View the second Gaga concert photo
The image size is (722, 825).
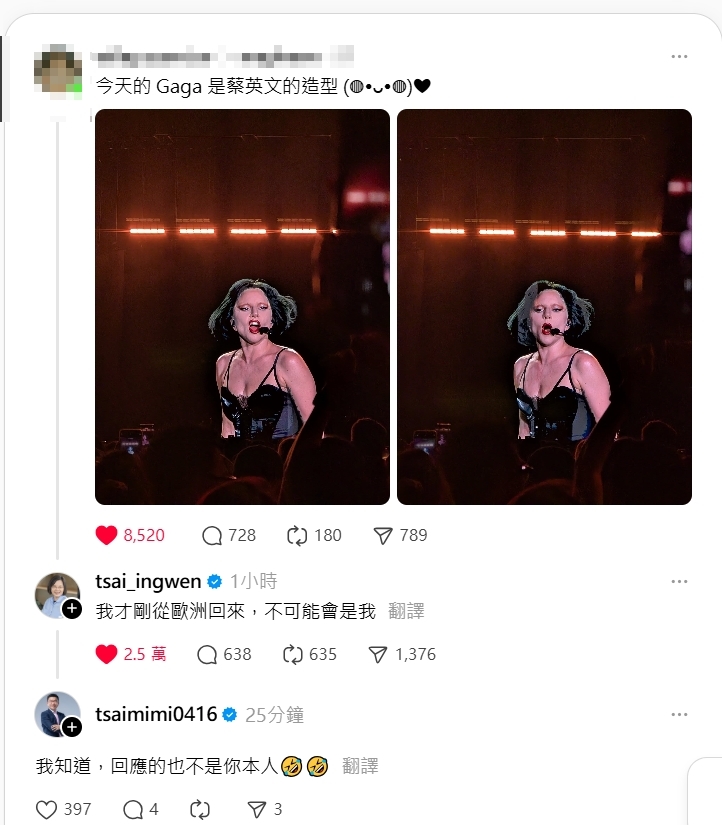pos(543,306)
